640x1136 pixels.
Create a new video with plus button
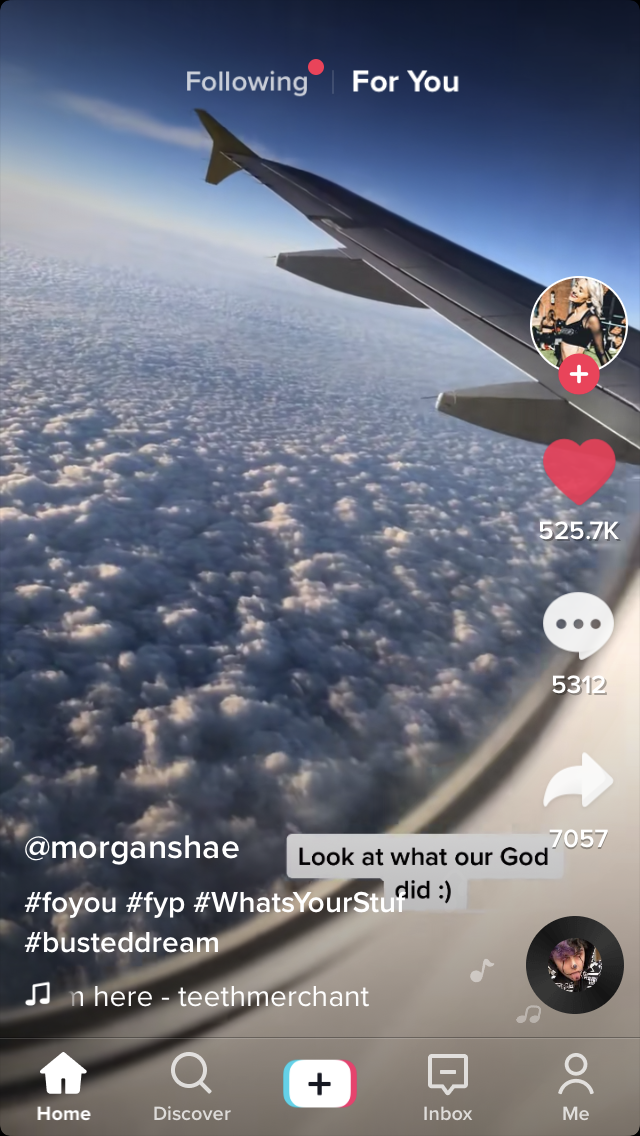click(320, 1084)
